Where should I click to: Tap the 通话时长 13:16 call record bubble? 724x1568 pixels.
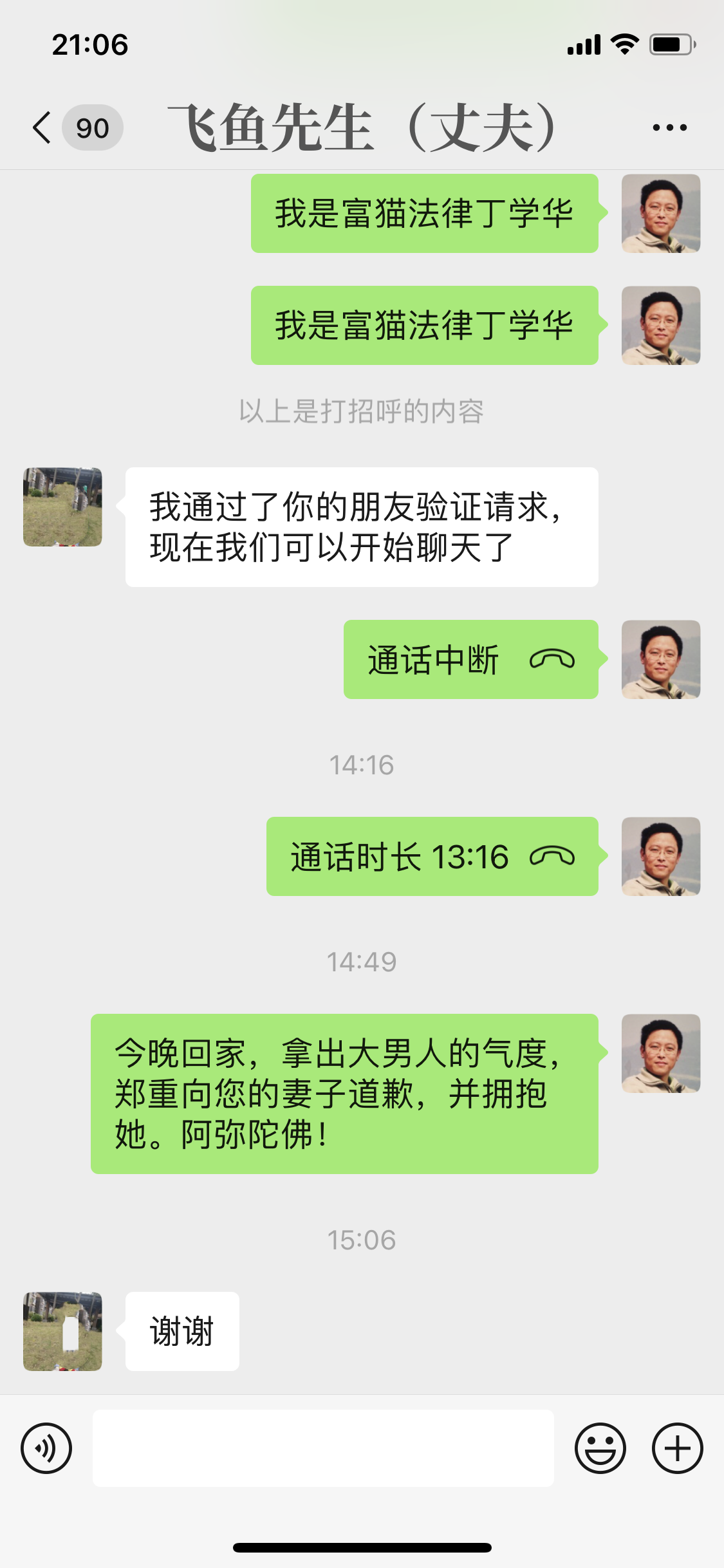(x=432, y=857)
